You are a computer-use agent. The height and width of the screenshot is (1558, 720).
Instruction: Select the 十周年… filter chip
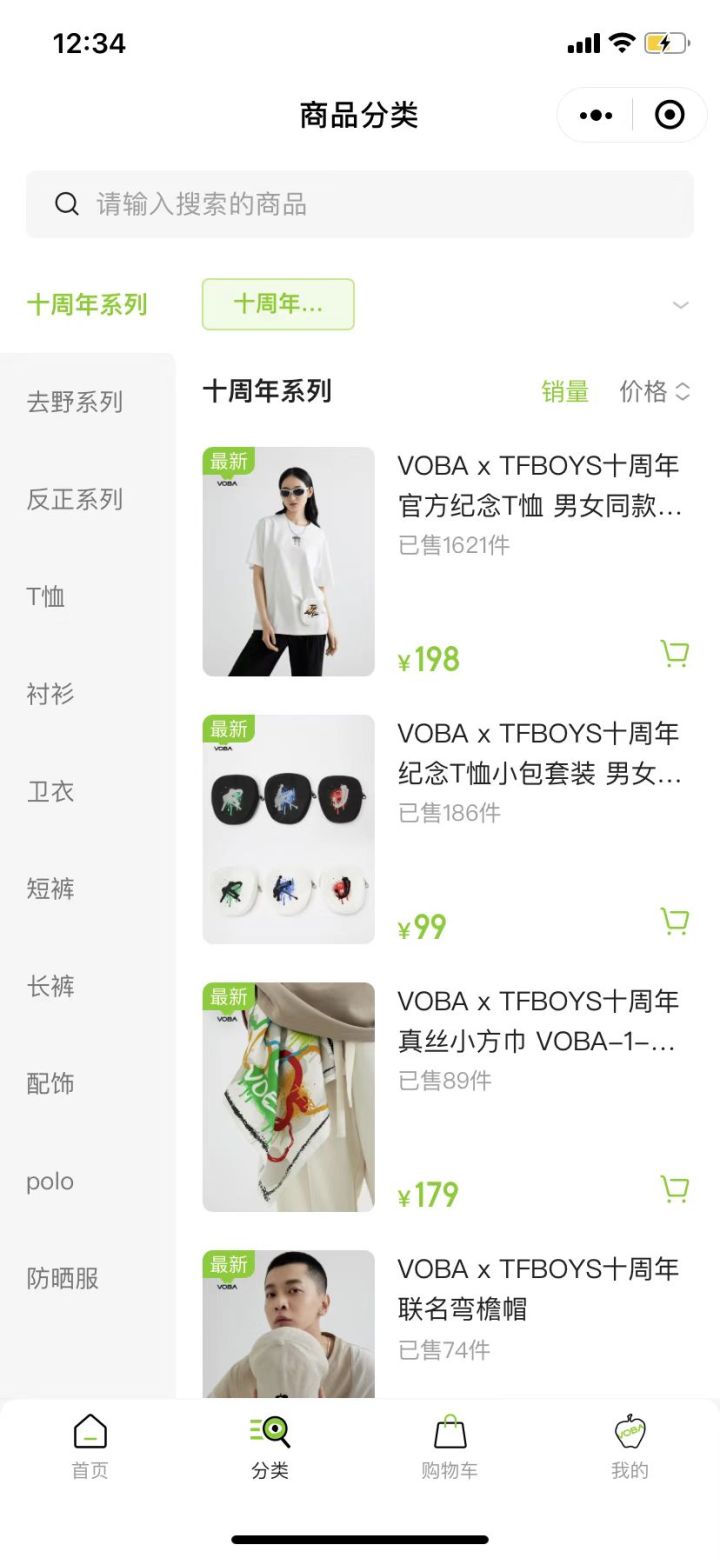(278, 304)
